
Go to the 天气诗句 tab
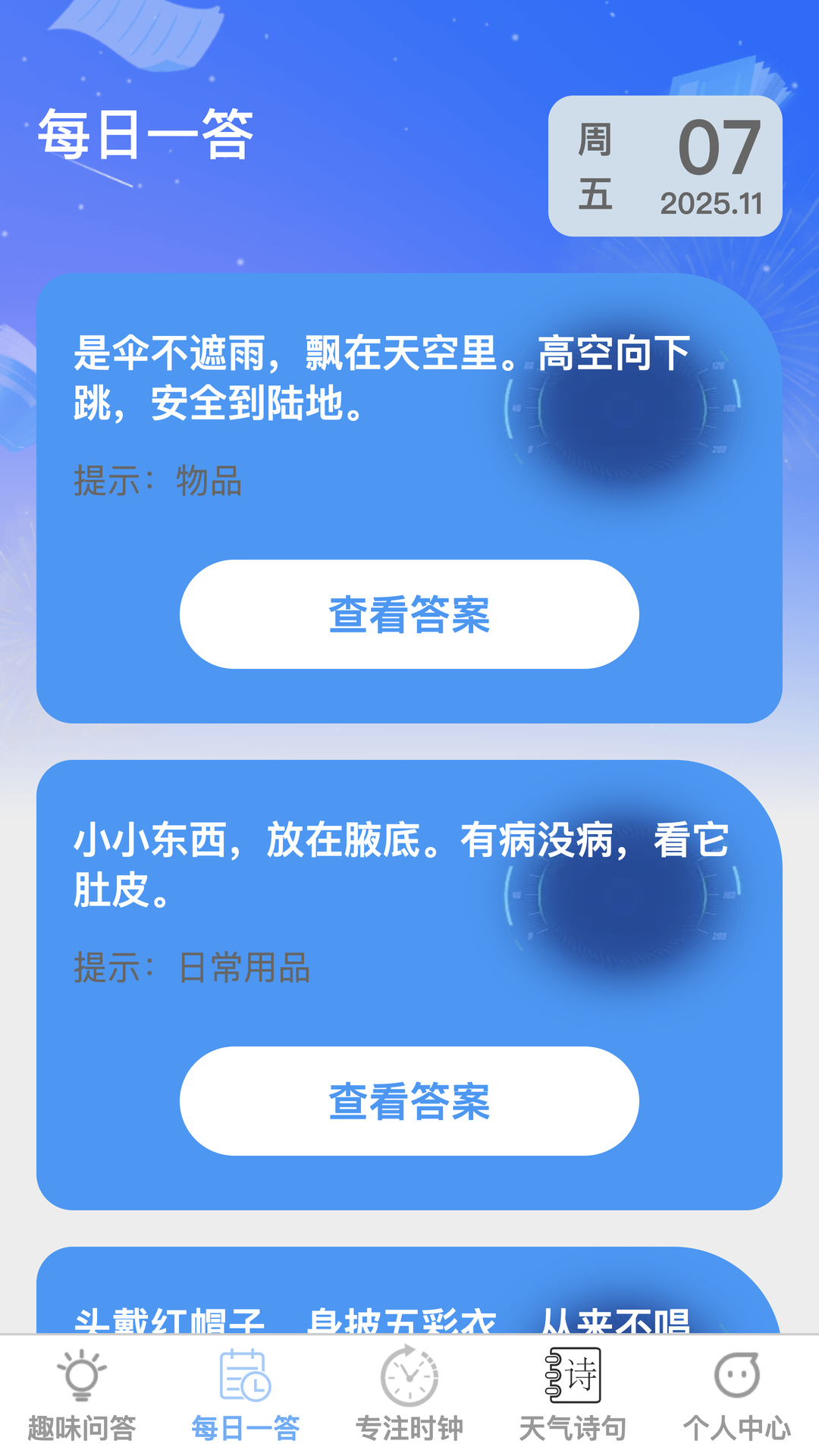click(573, 1395)
